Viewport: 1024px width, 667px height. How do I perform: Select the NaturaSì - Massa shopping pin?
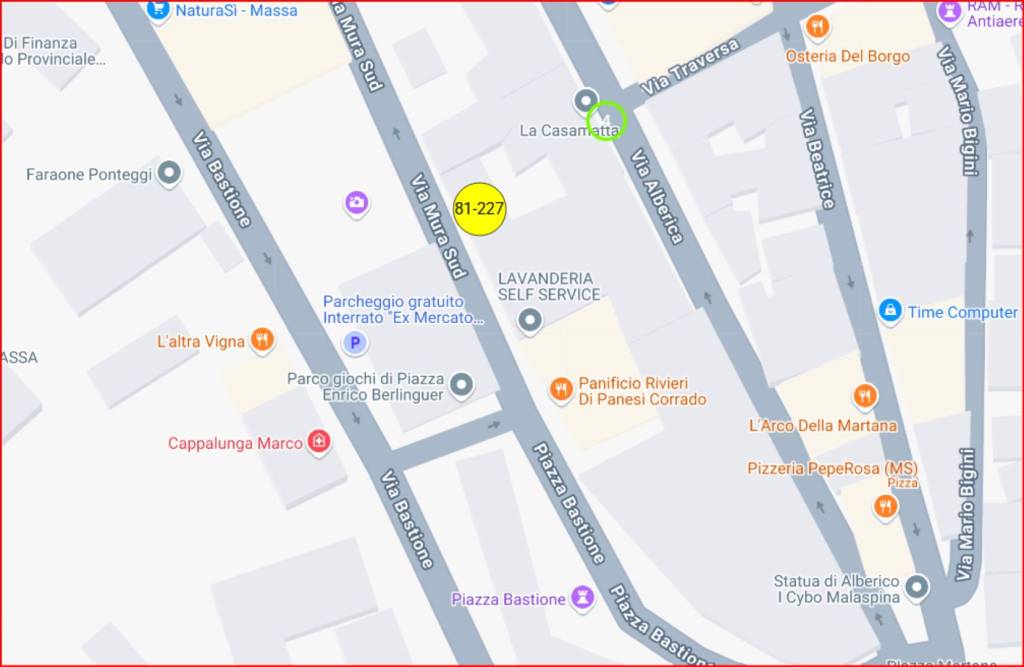click(x=157, y=10)
